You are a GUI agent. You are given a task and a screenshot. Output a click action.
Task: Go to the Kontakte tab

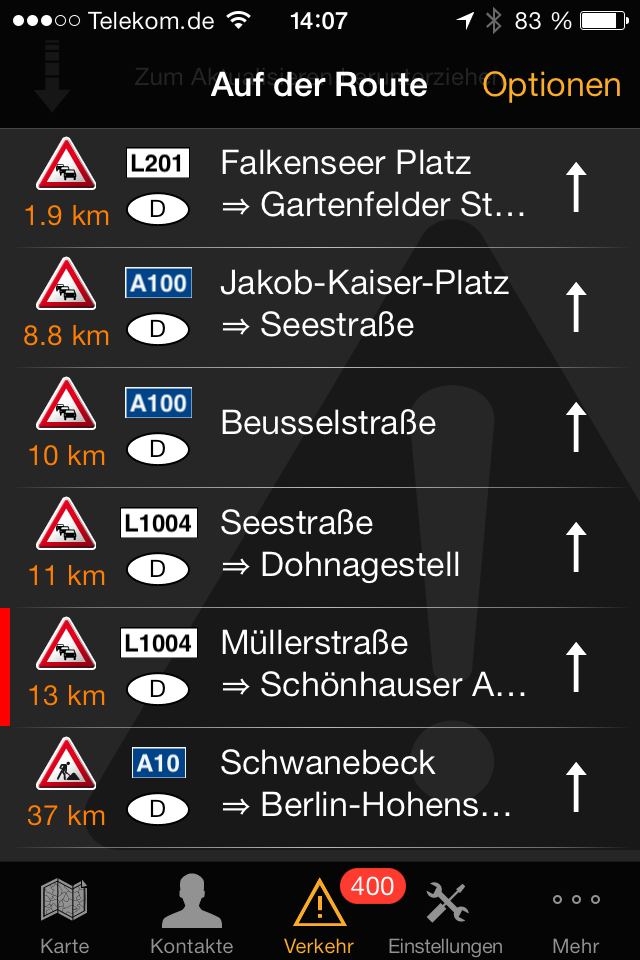click(191, 915)
